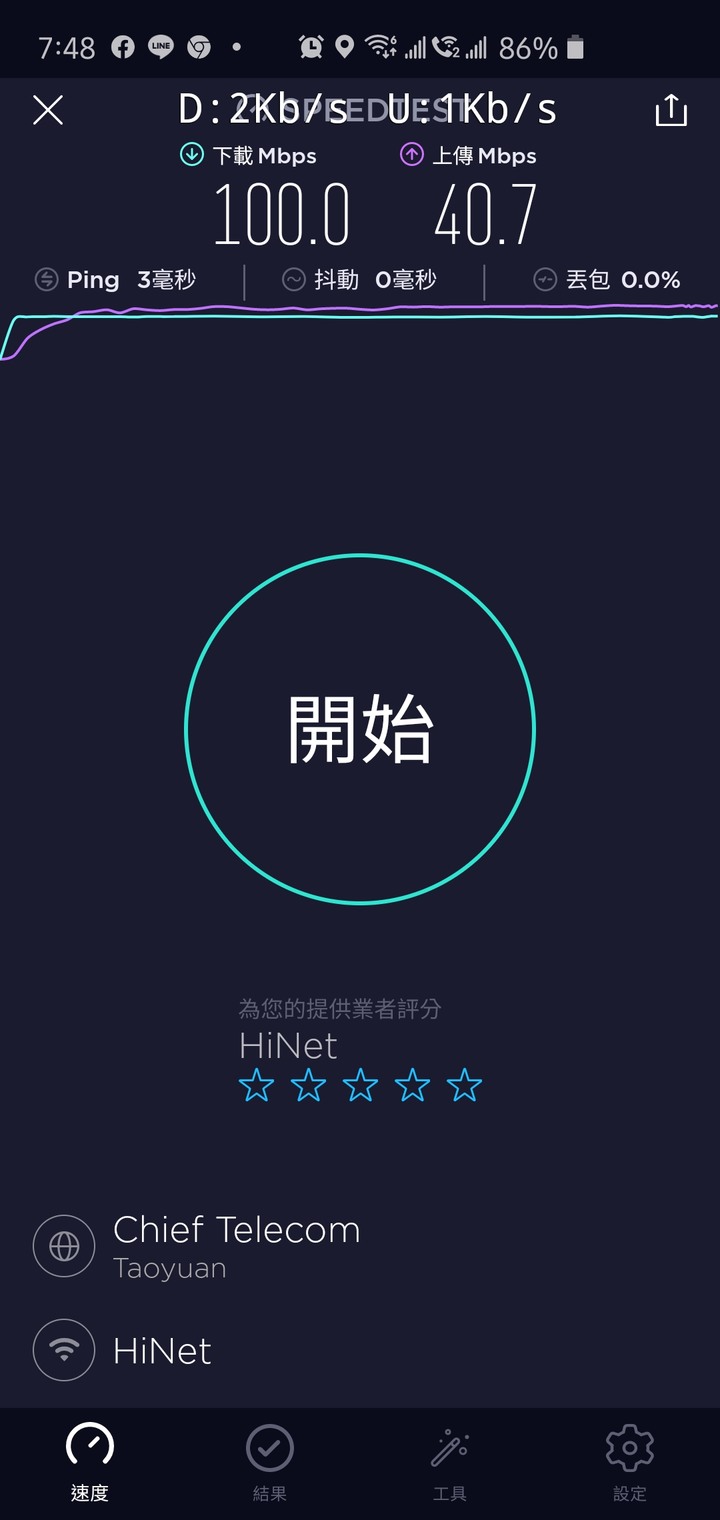The width and height of the screenshot is (720, 1520).
Task: Start a new test with 開始
Action: [x=360, y=729]
